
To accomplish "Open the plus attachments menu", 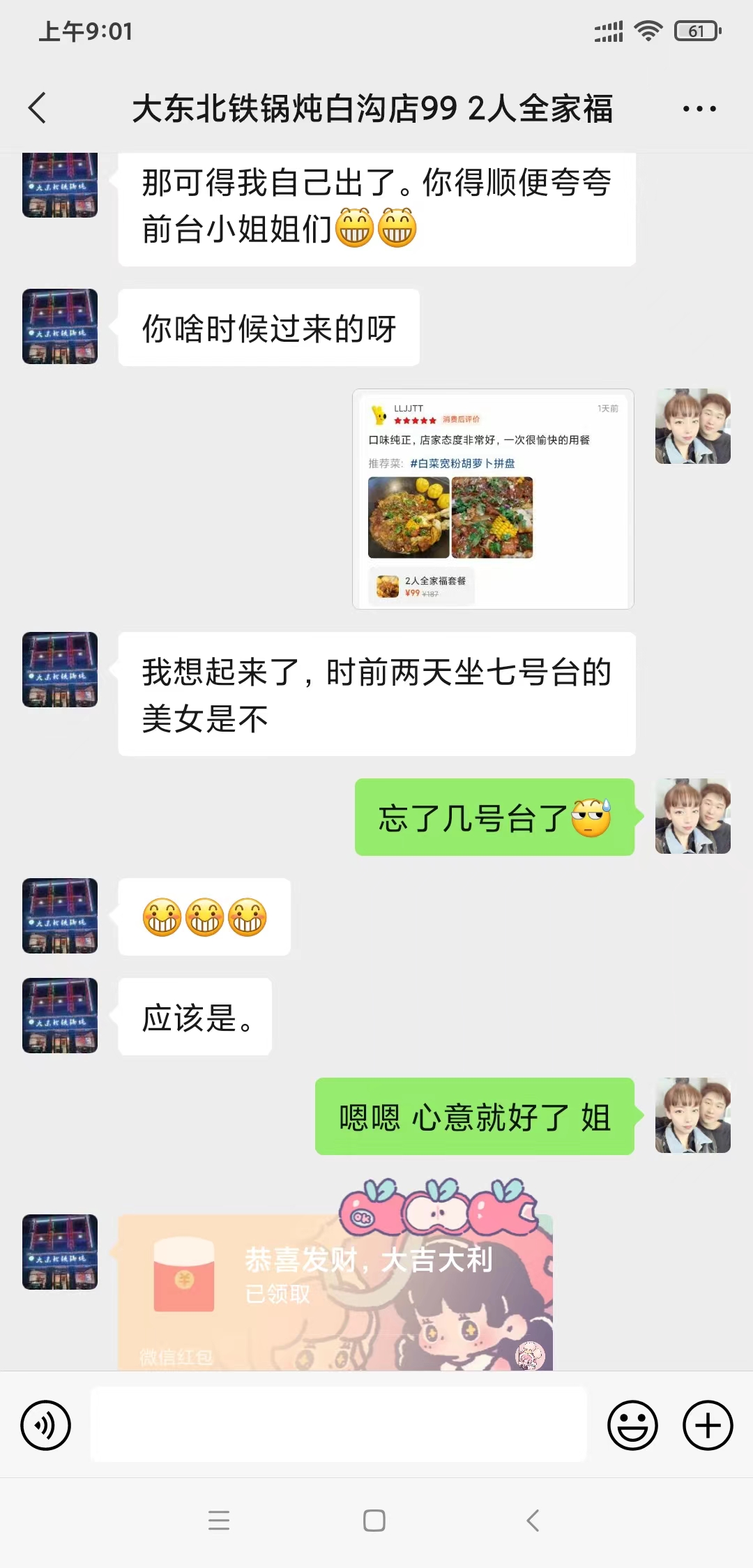I will click(x=707, y=1425).
